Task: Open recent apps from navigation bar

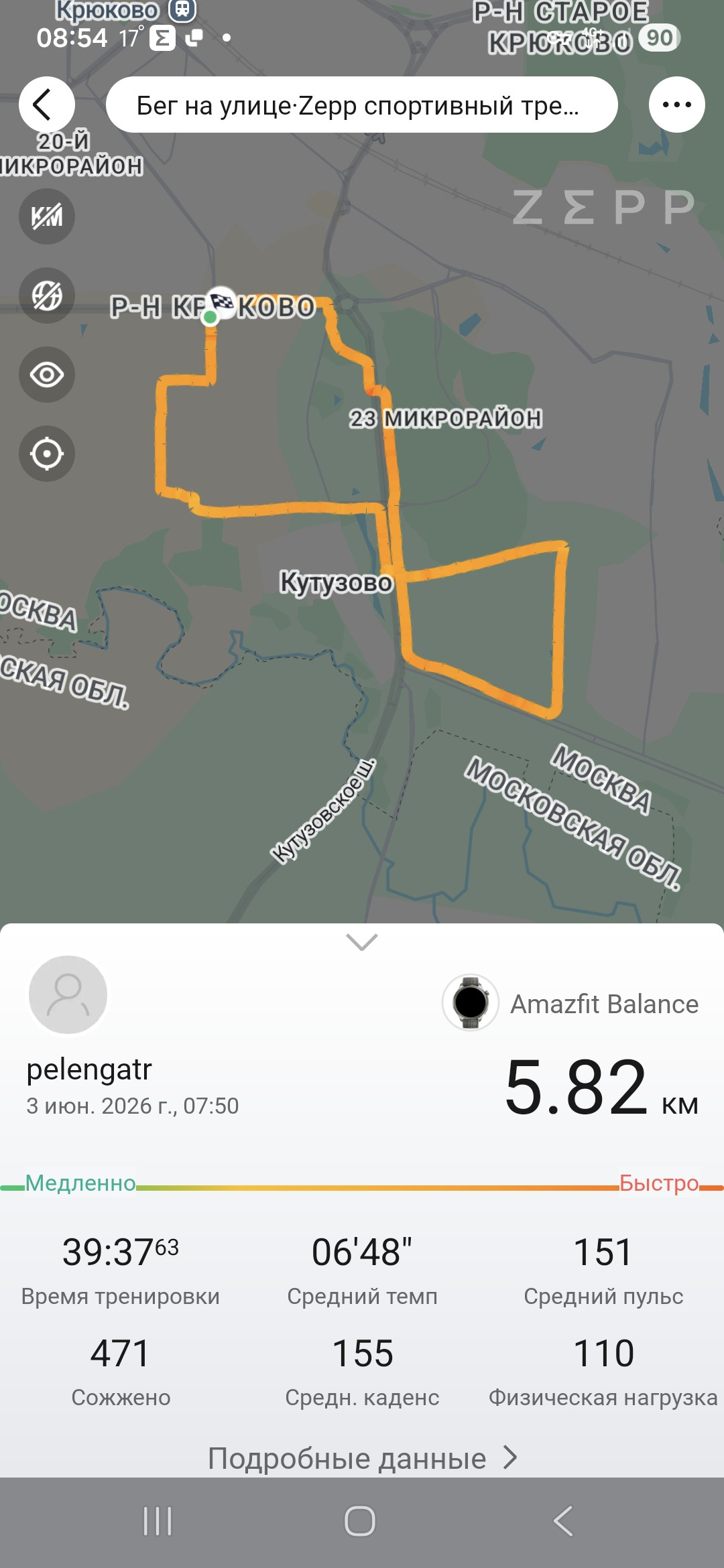Action: pos(158,1520)
